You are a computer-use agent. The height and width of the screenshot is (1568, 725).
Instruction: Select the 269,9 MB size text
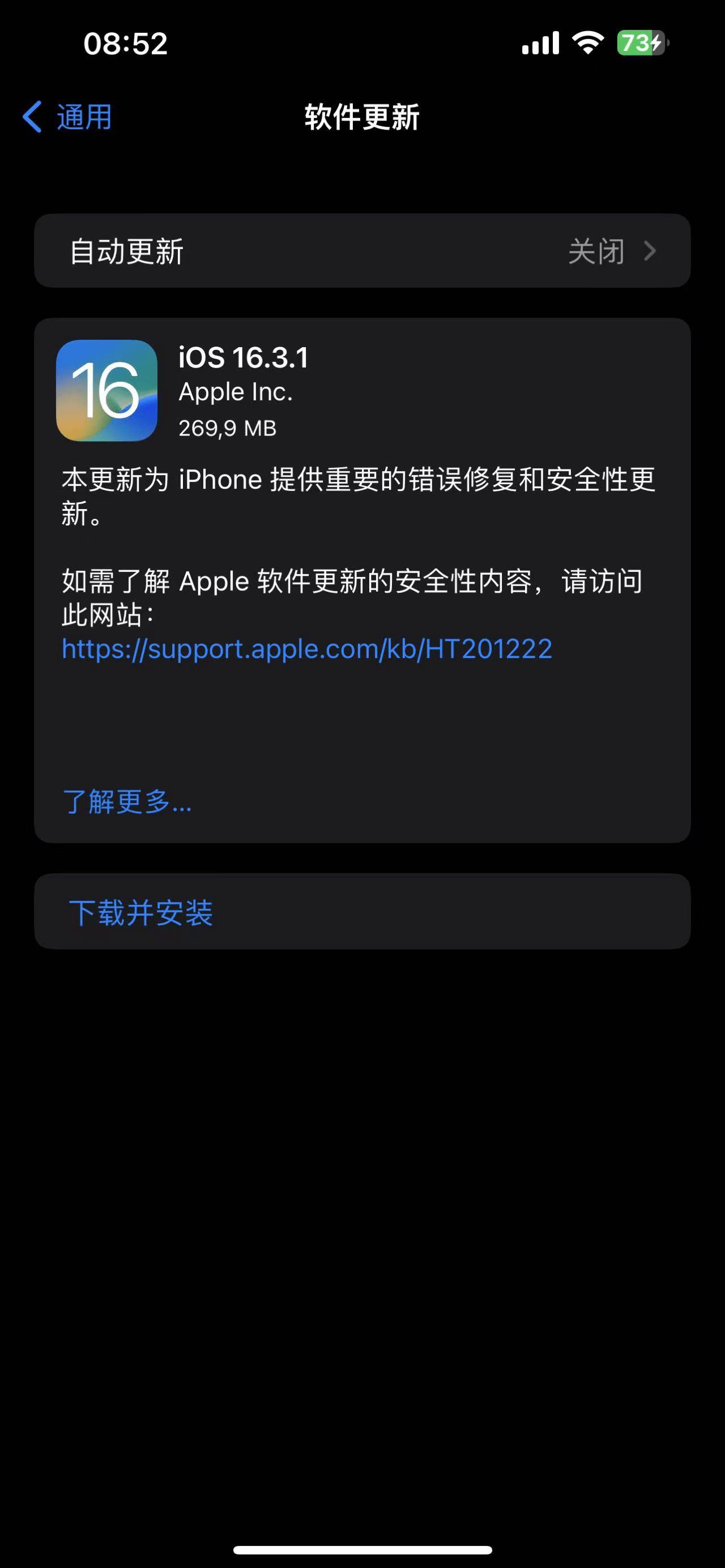[x=228, y=428]
